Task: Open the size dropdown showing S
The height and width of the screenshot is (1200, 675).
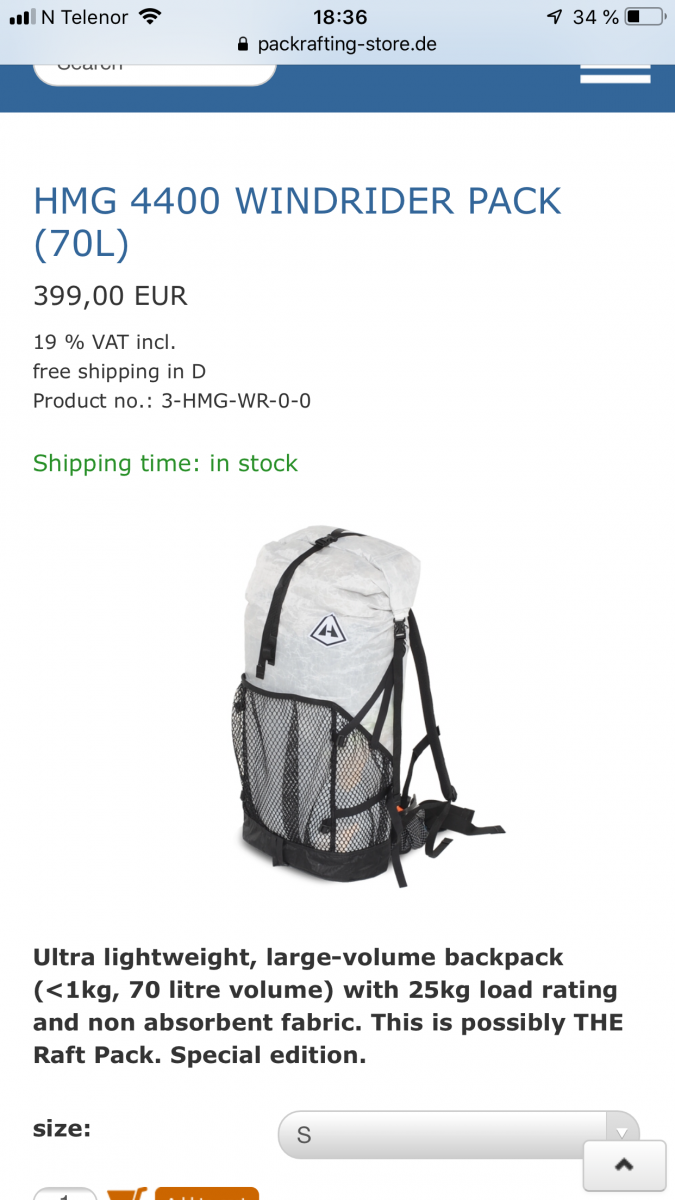Action: [x=458, y=1134]
